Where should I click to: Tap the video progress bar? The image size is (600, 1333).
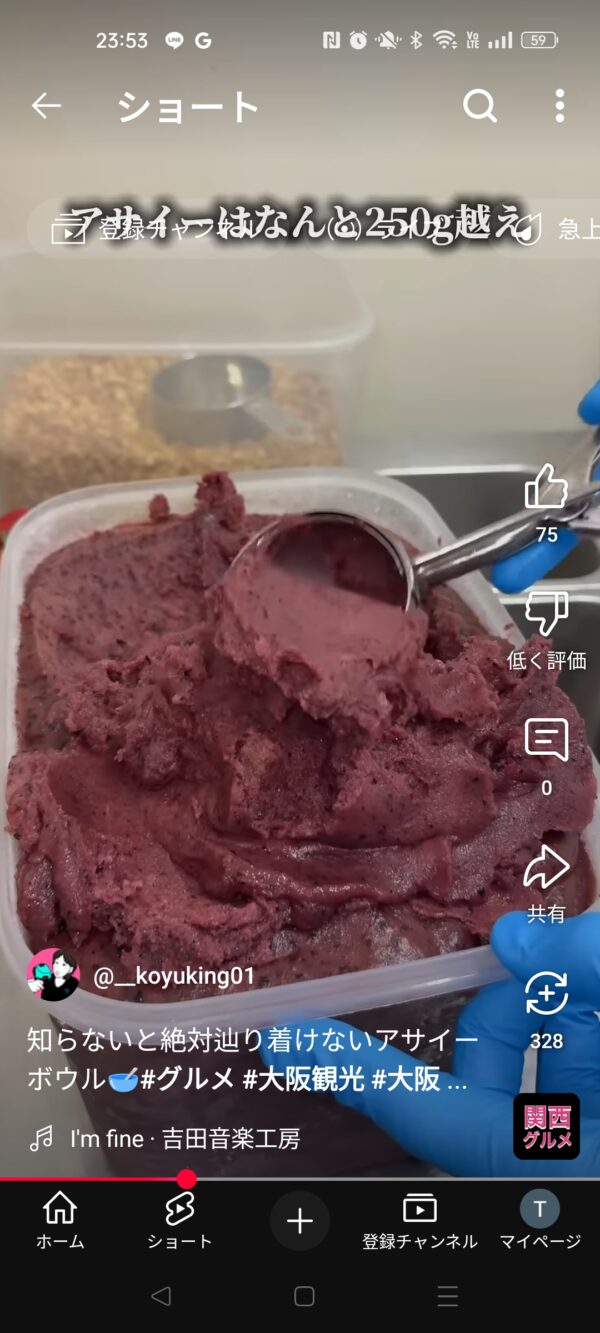click(x=300, y=1179)
